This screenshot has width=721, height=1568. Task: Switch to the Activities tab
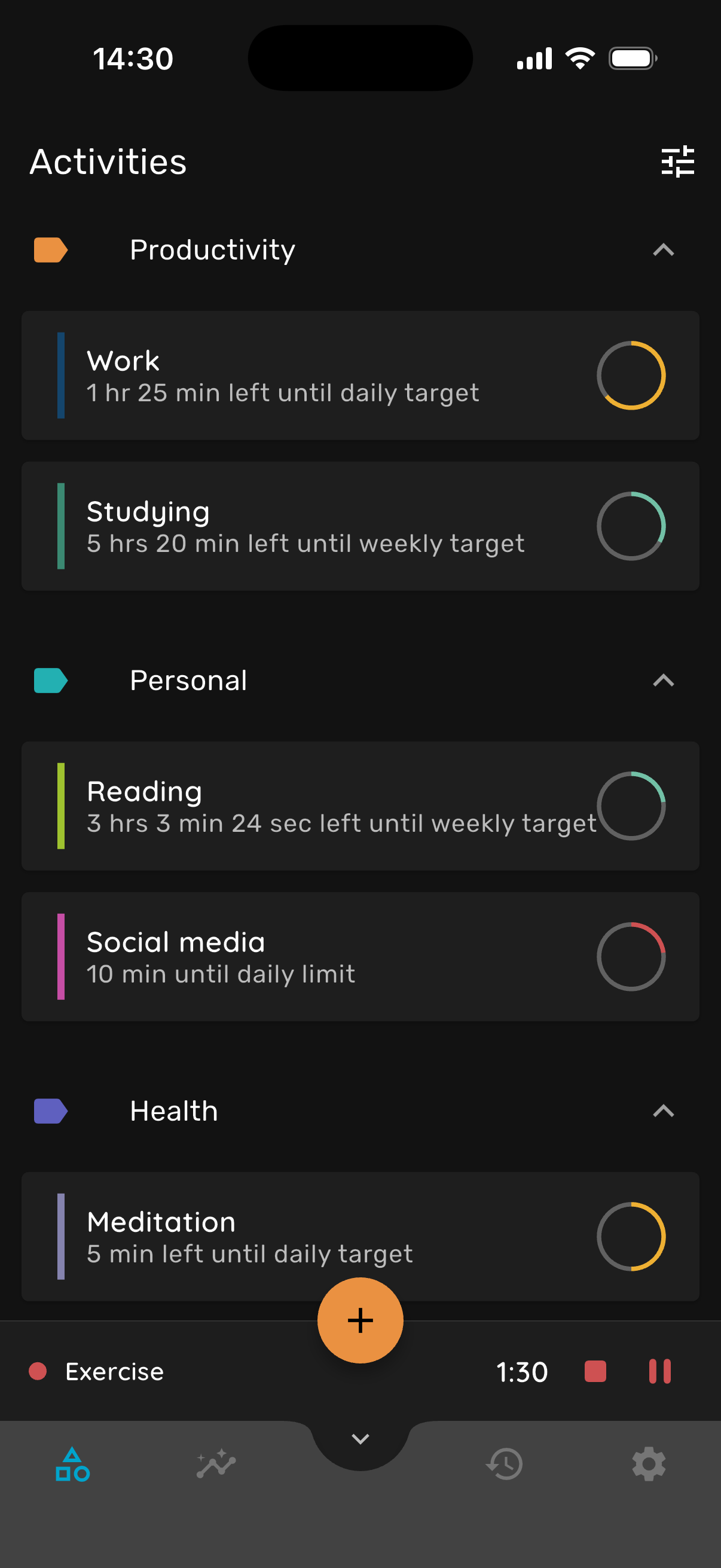(x=72, y=1464)
